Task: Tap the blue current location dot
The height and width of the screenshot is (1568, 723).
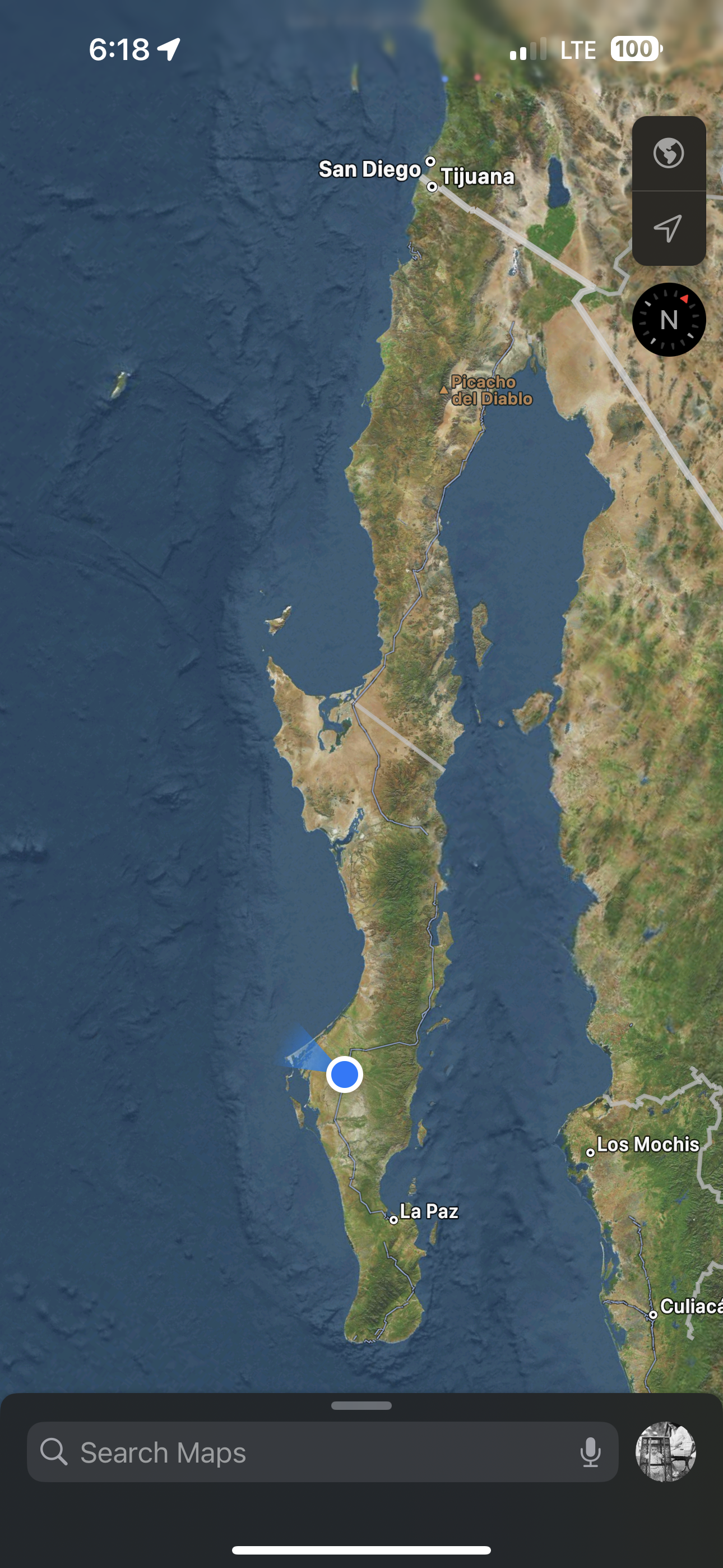Action: [x=345, y=1074]
